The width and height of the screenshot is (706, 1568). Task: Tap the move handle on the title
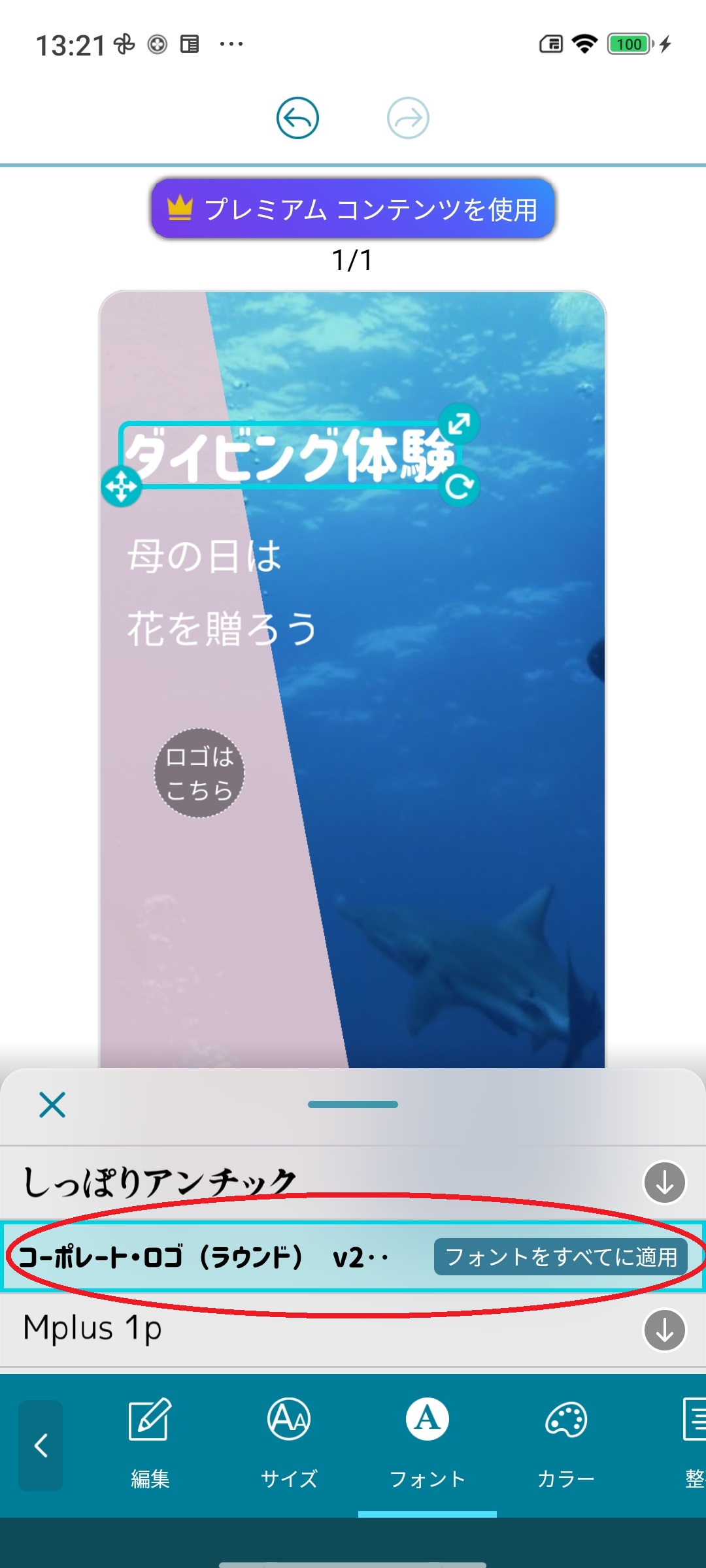click(122, 487)
